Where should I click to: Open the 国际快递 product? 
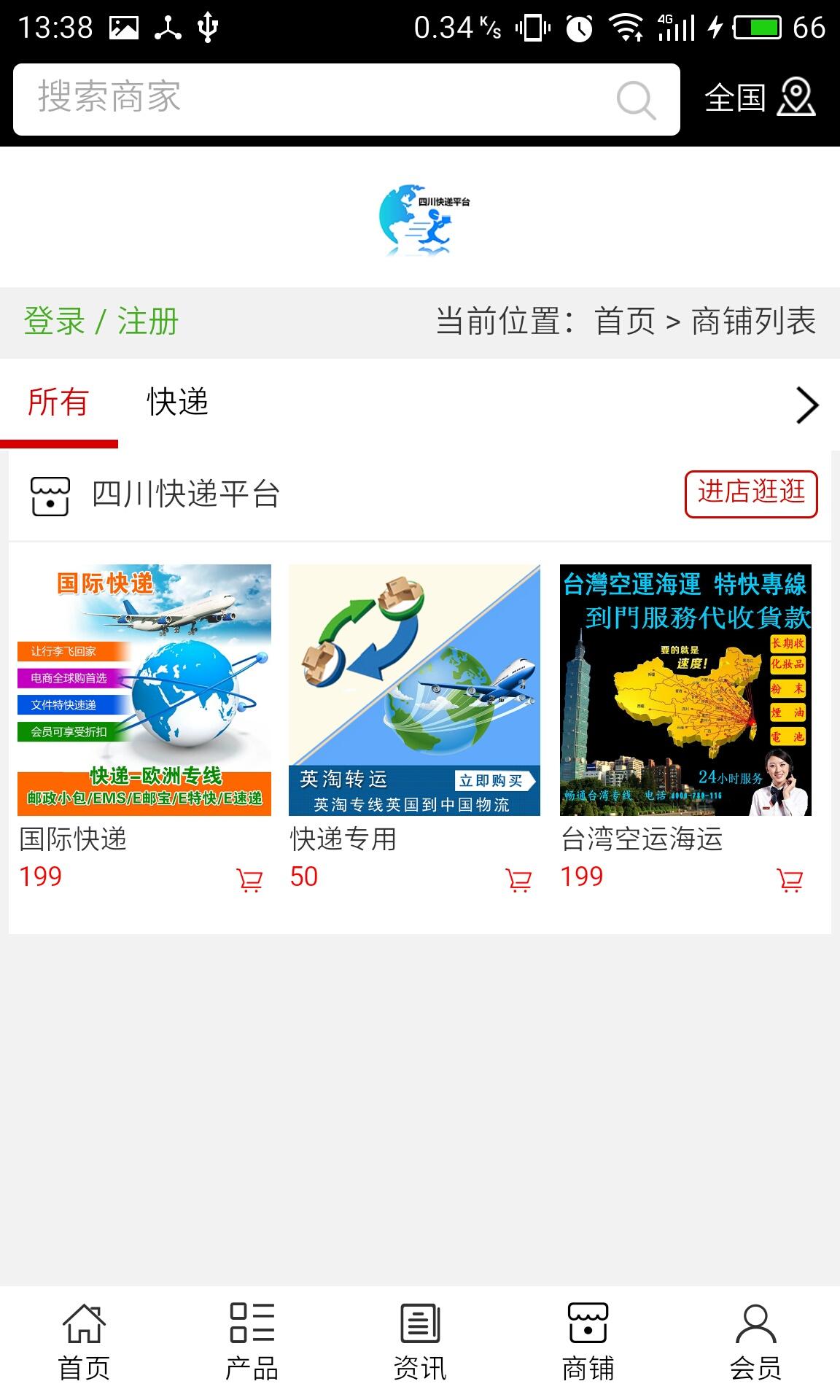click(x=144, y=690)
